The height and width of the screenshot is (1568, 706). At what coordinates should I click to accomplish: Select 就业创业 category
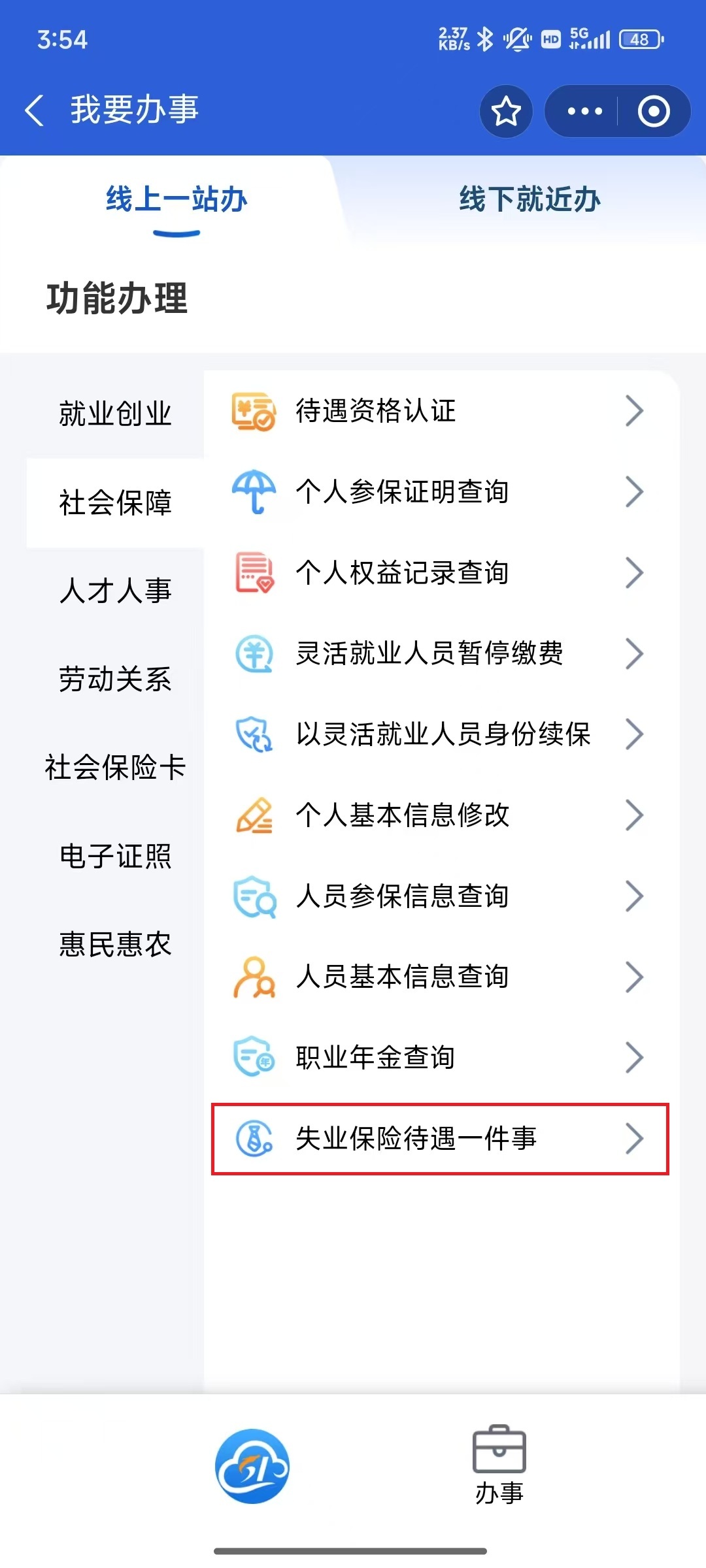(115, 414)
